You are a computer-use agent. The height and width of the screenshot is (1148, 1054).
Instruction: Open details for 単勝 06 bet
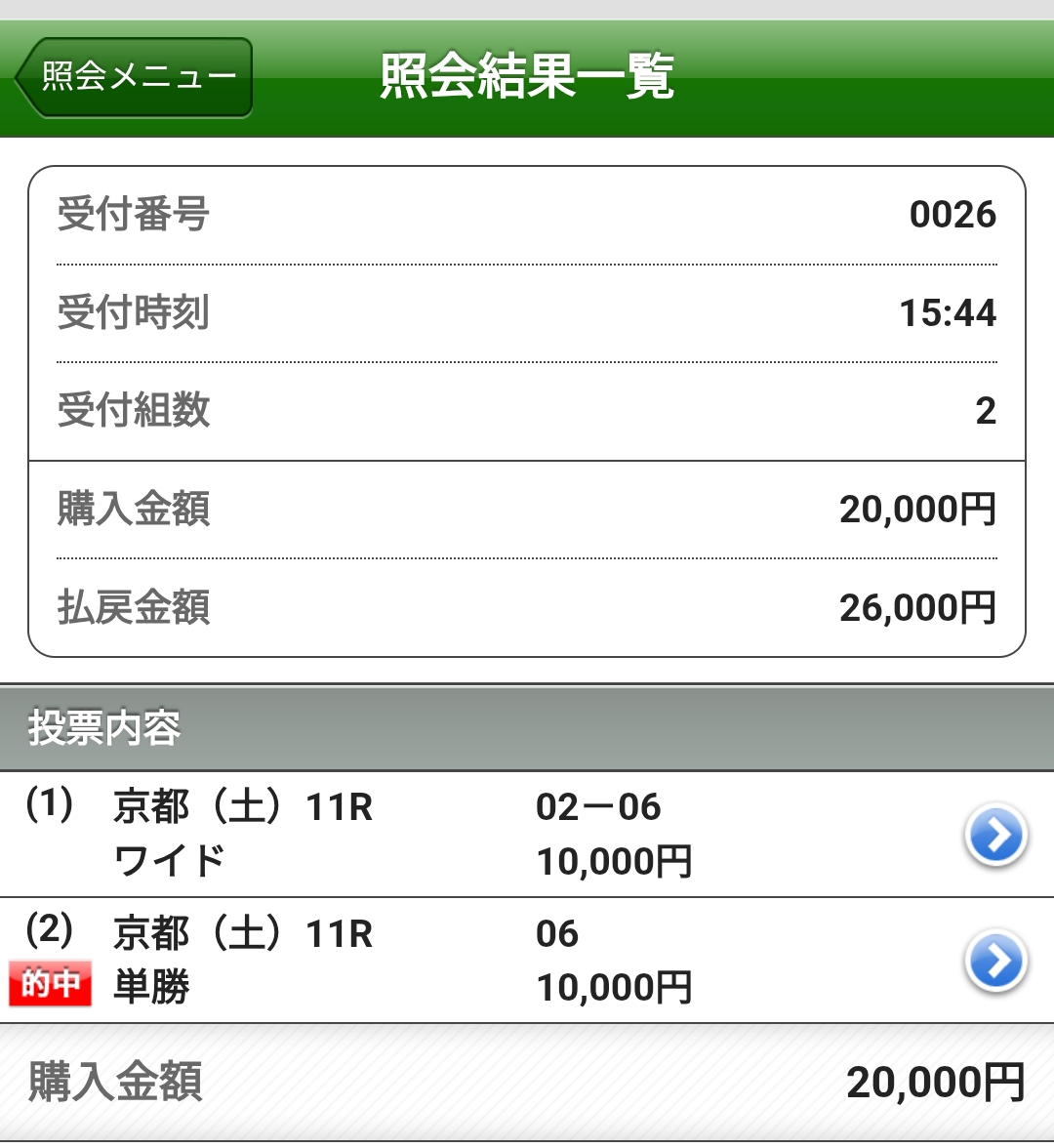click(994, 962)
